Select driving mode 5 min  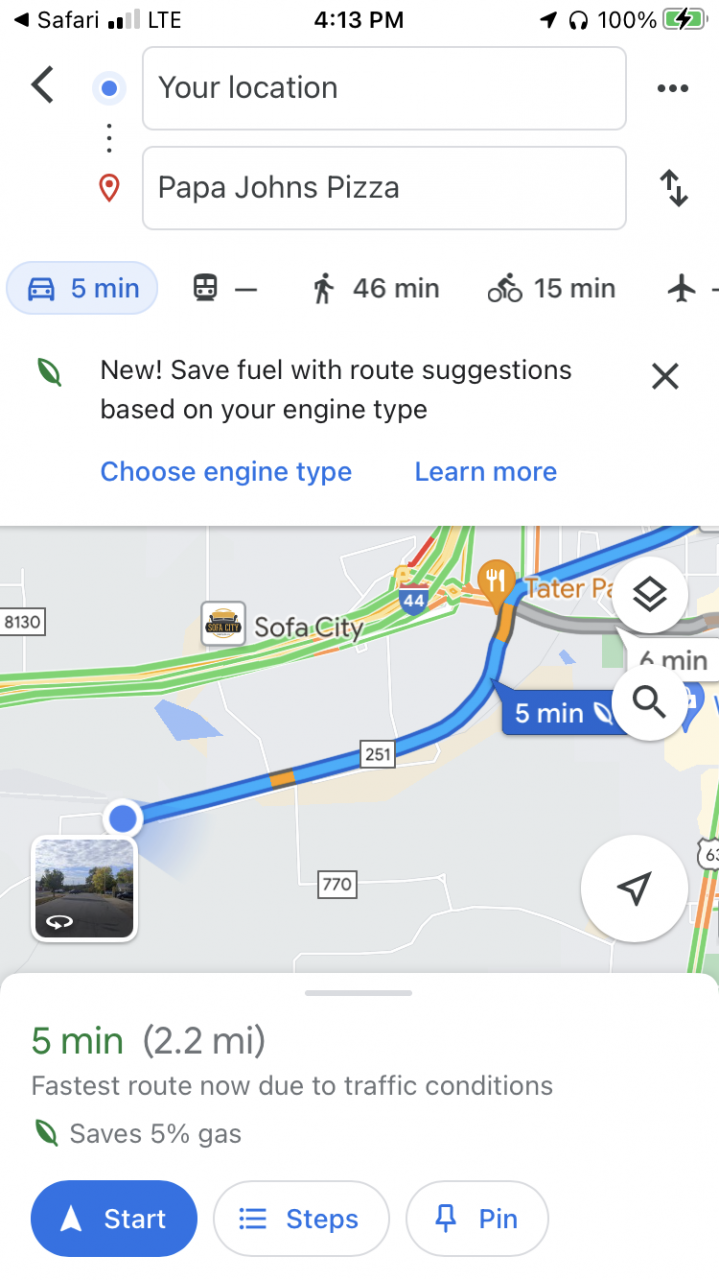[x=83, y=289]
